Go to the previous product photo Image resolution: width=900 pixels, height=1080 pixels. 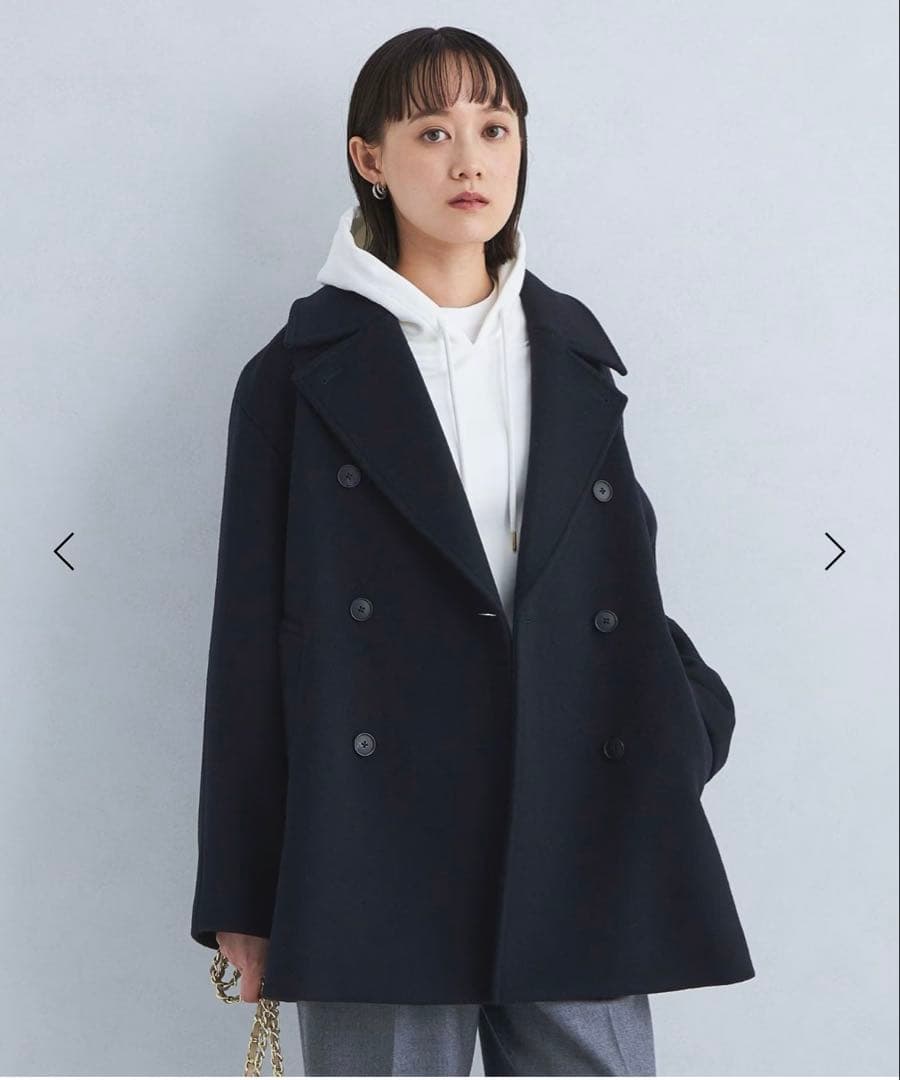(x=64, y=551)
